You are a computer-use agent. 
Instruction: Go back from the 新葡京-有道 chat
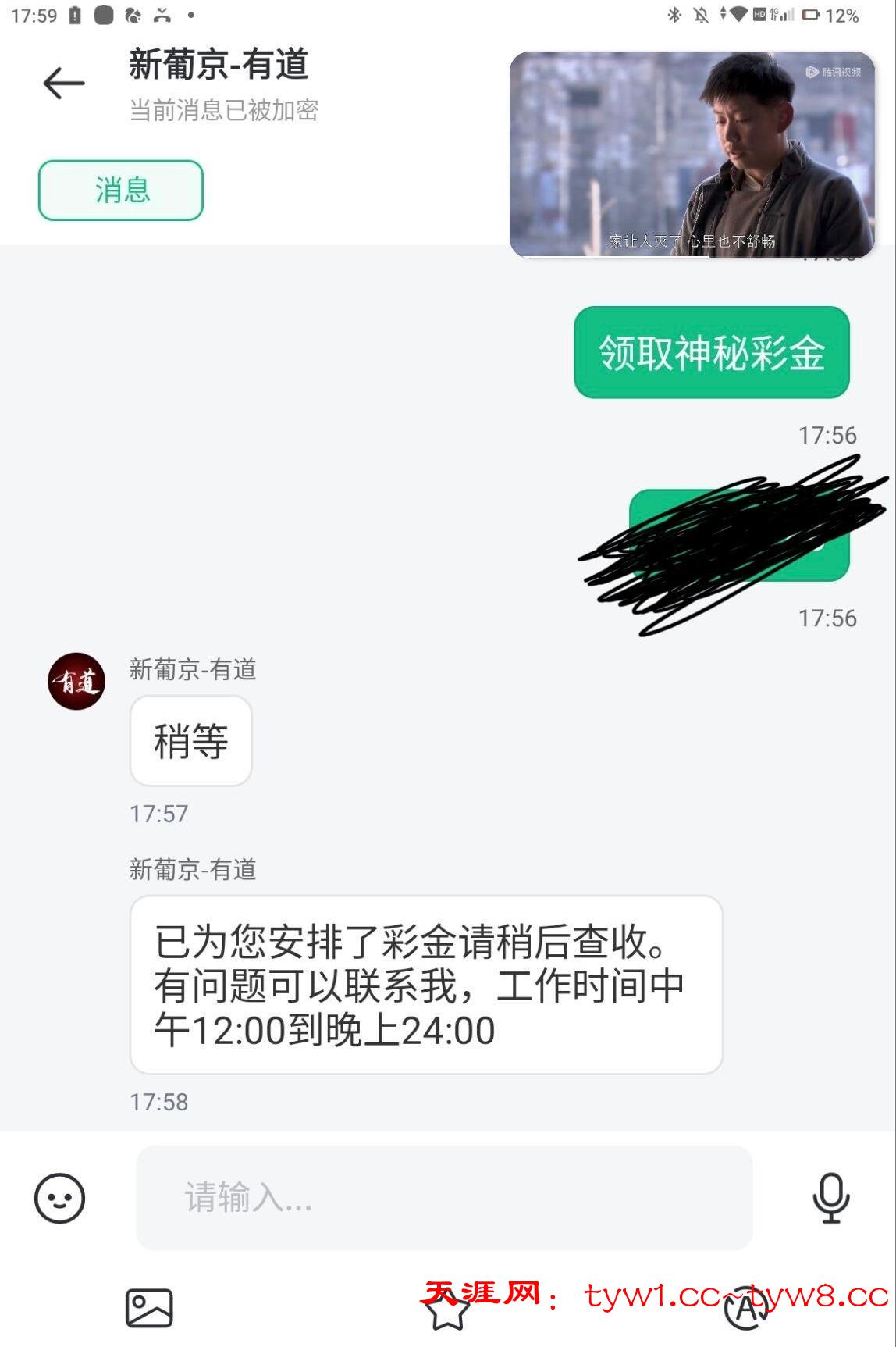pos(64,83)
